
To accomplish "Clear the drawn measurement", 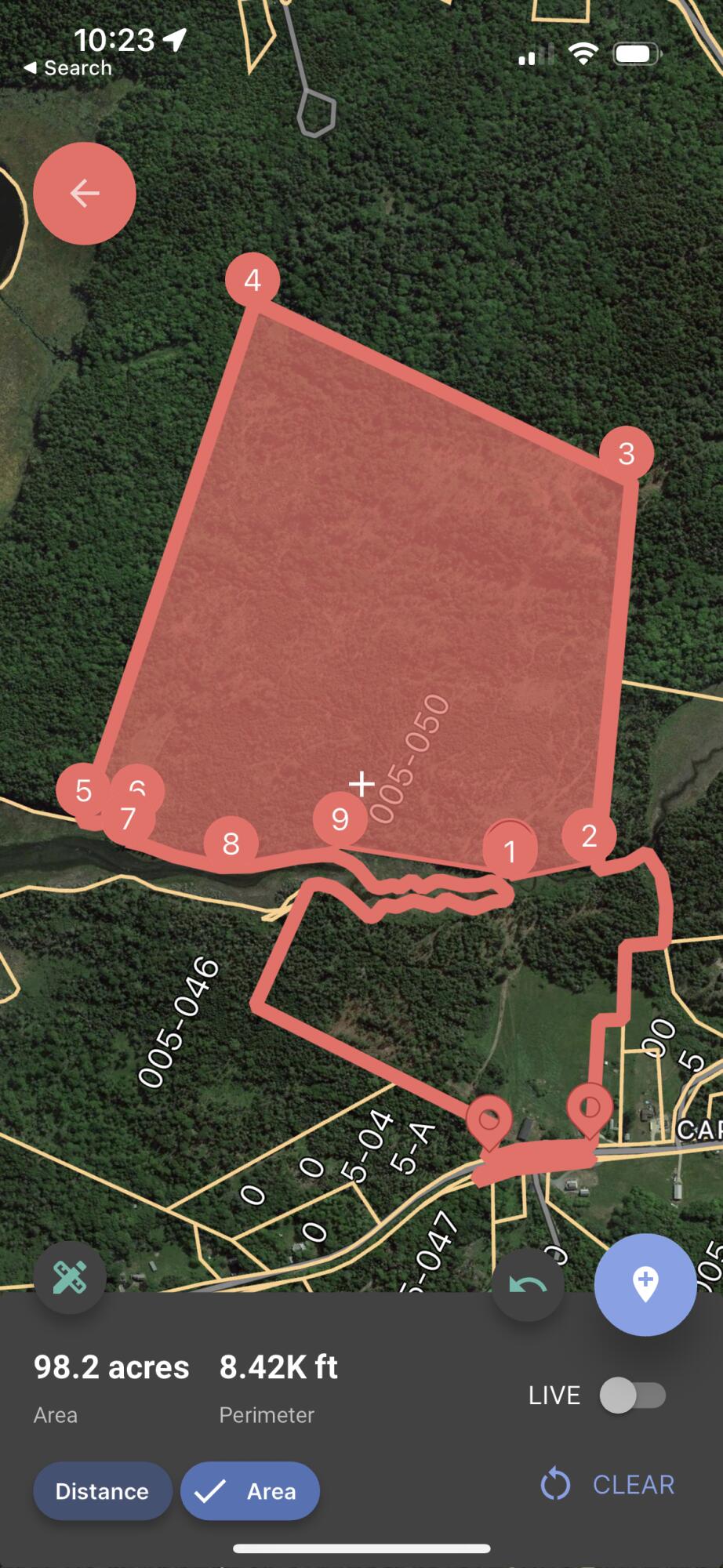I will click(x=608, y=1484).
